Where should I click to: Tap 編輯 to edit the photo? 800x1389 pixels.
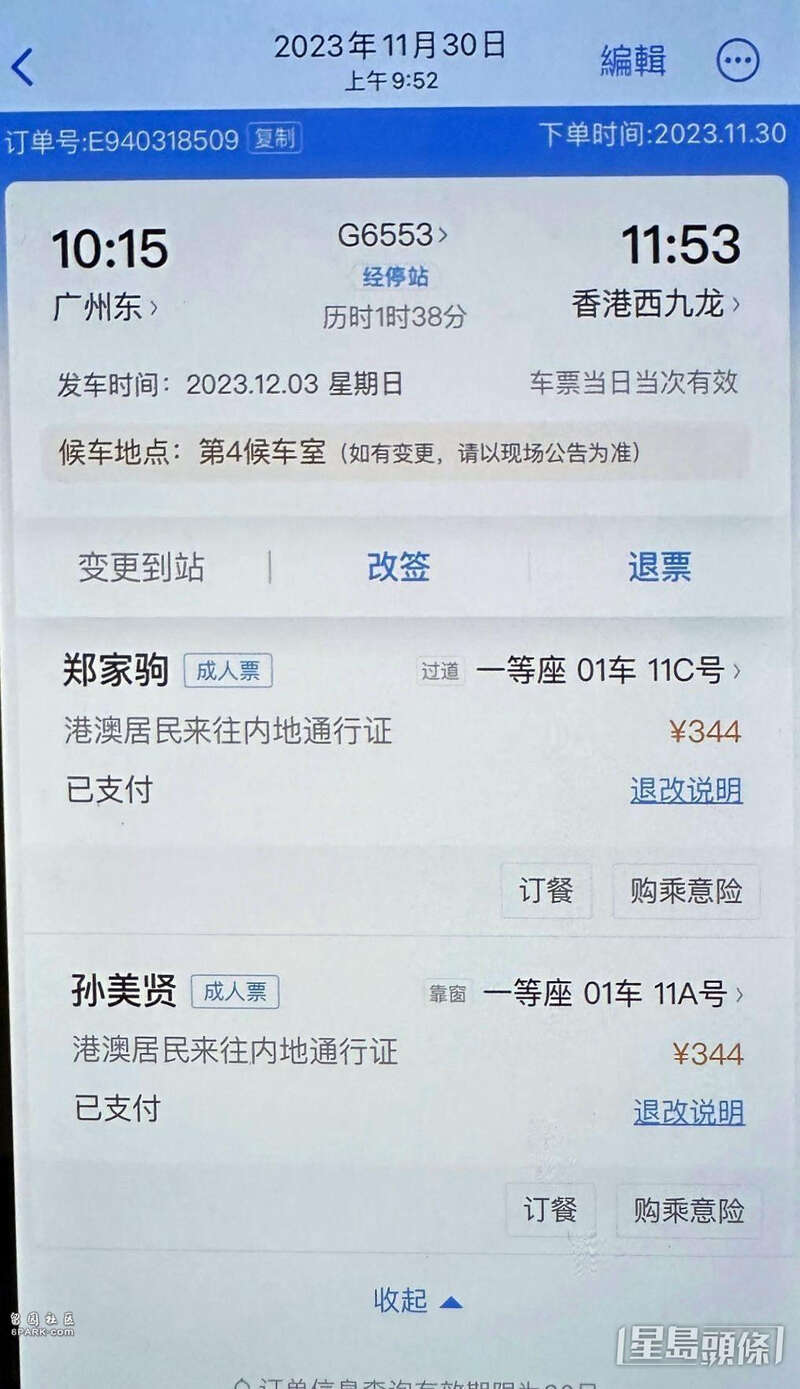(633, 61)
